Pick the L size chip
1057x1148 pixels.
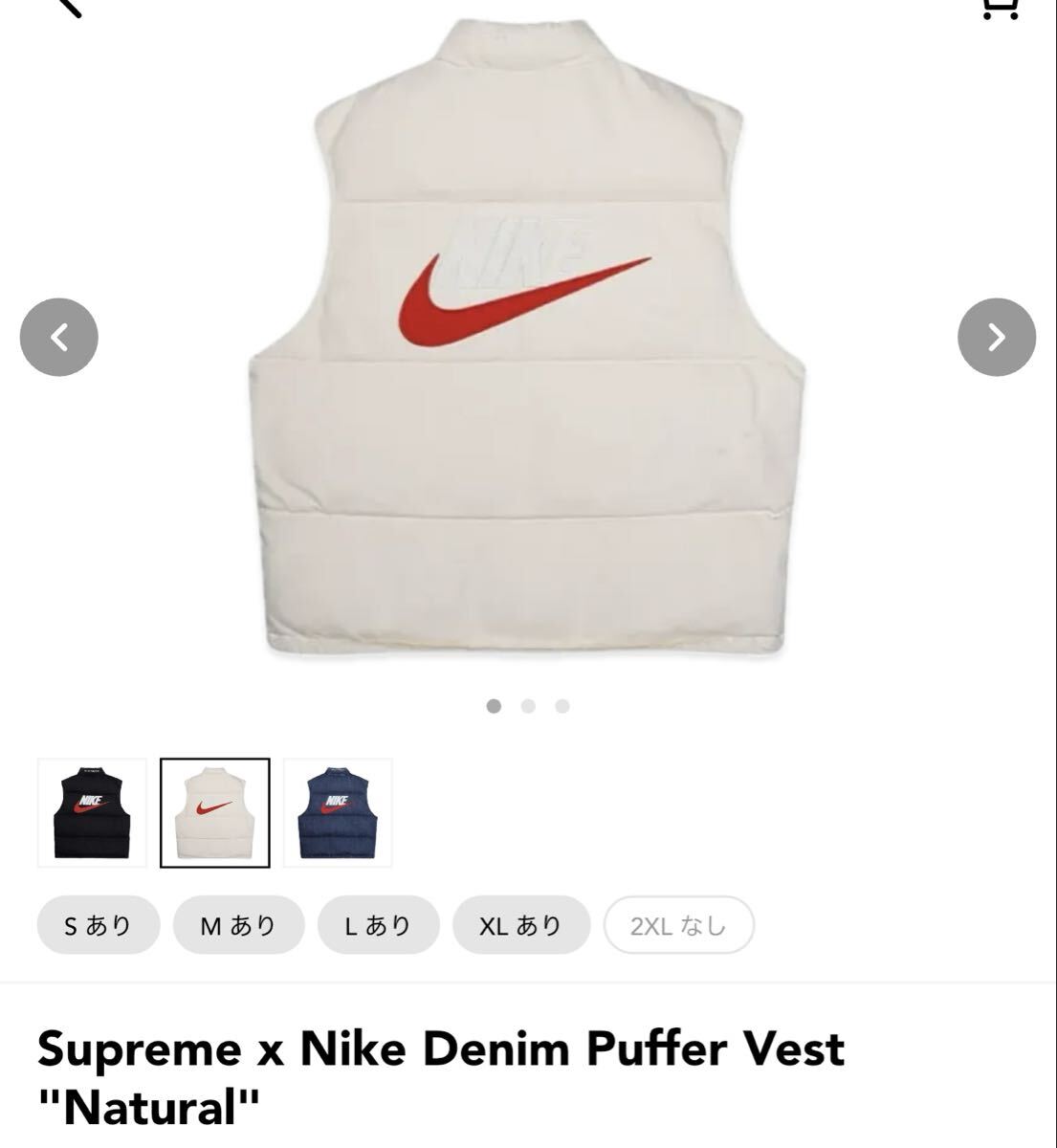click(x=379, y=925)
